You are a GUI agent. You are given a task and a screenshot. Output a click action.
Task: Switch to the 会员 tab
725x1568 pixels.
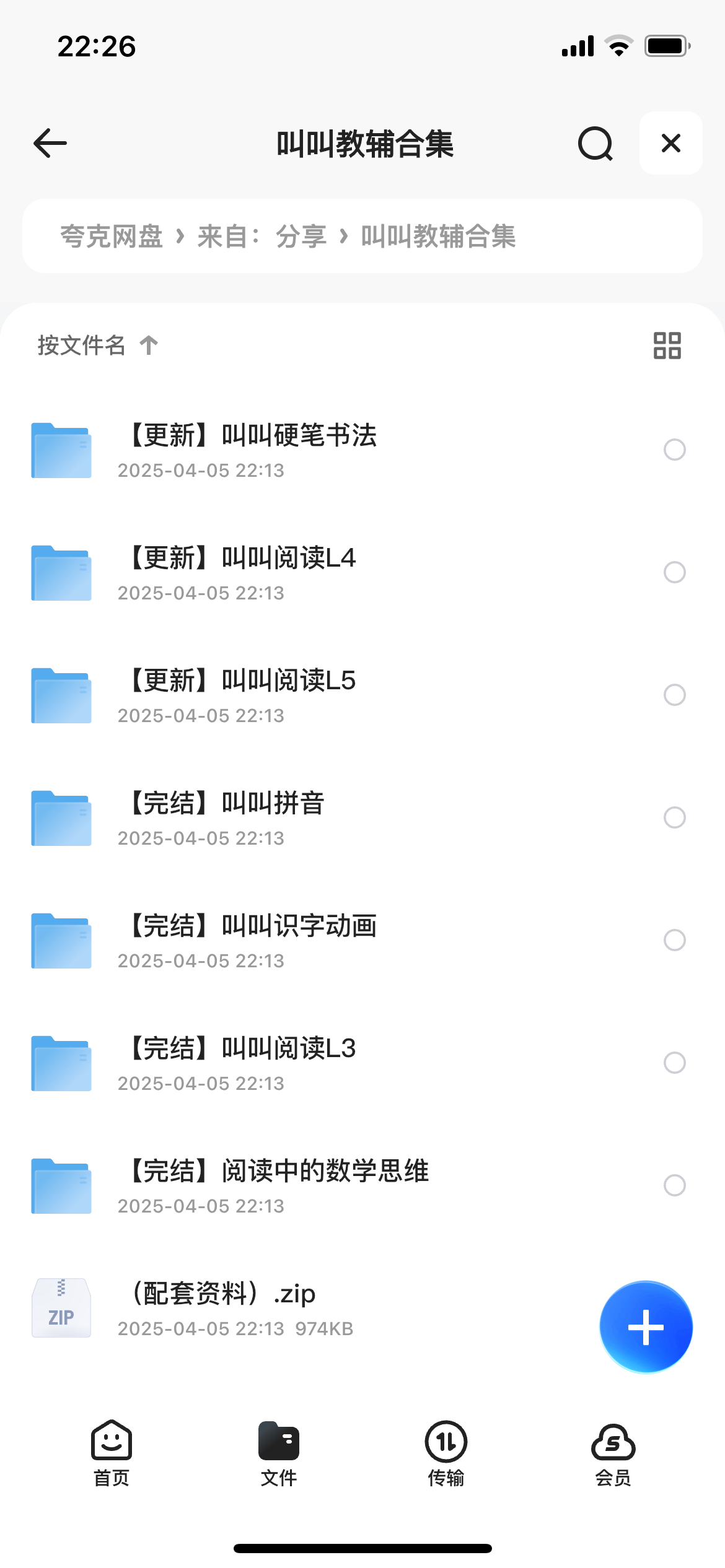(x=613, y=1453)
